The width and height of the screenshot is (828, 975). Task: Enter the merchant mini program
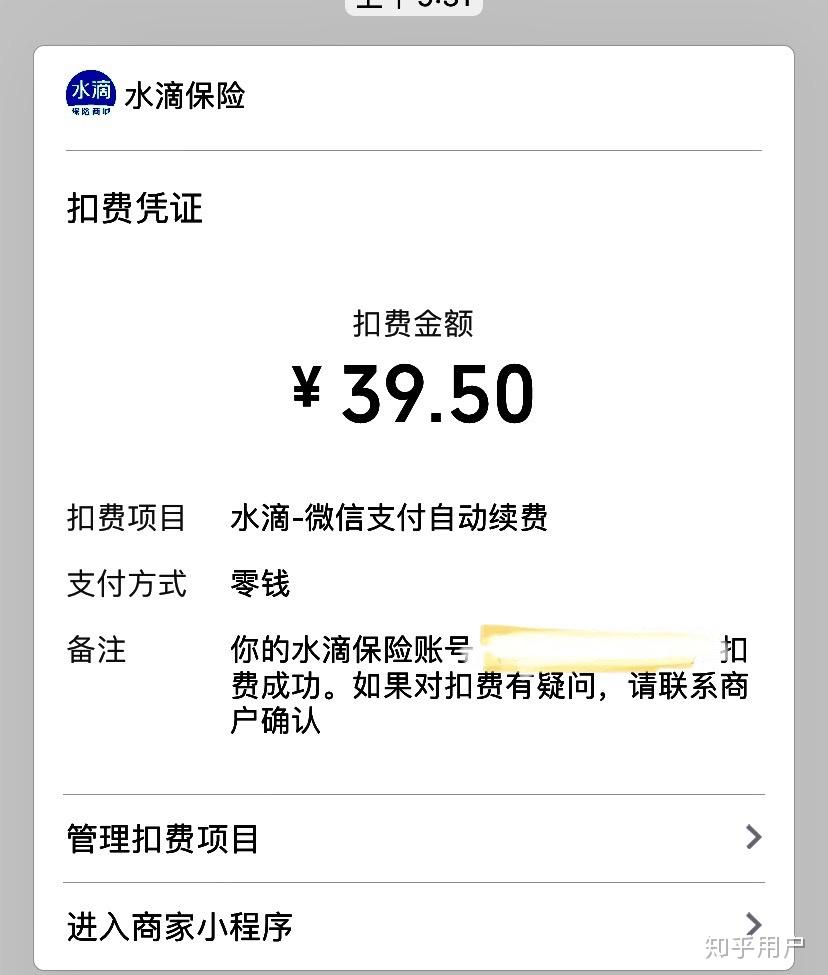point(177,926)
